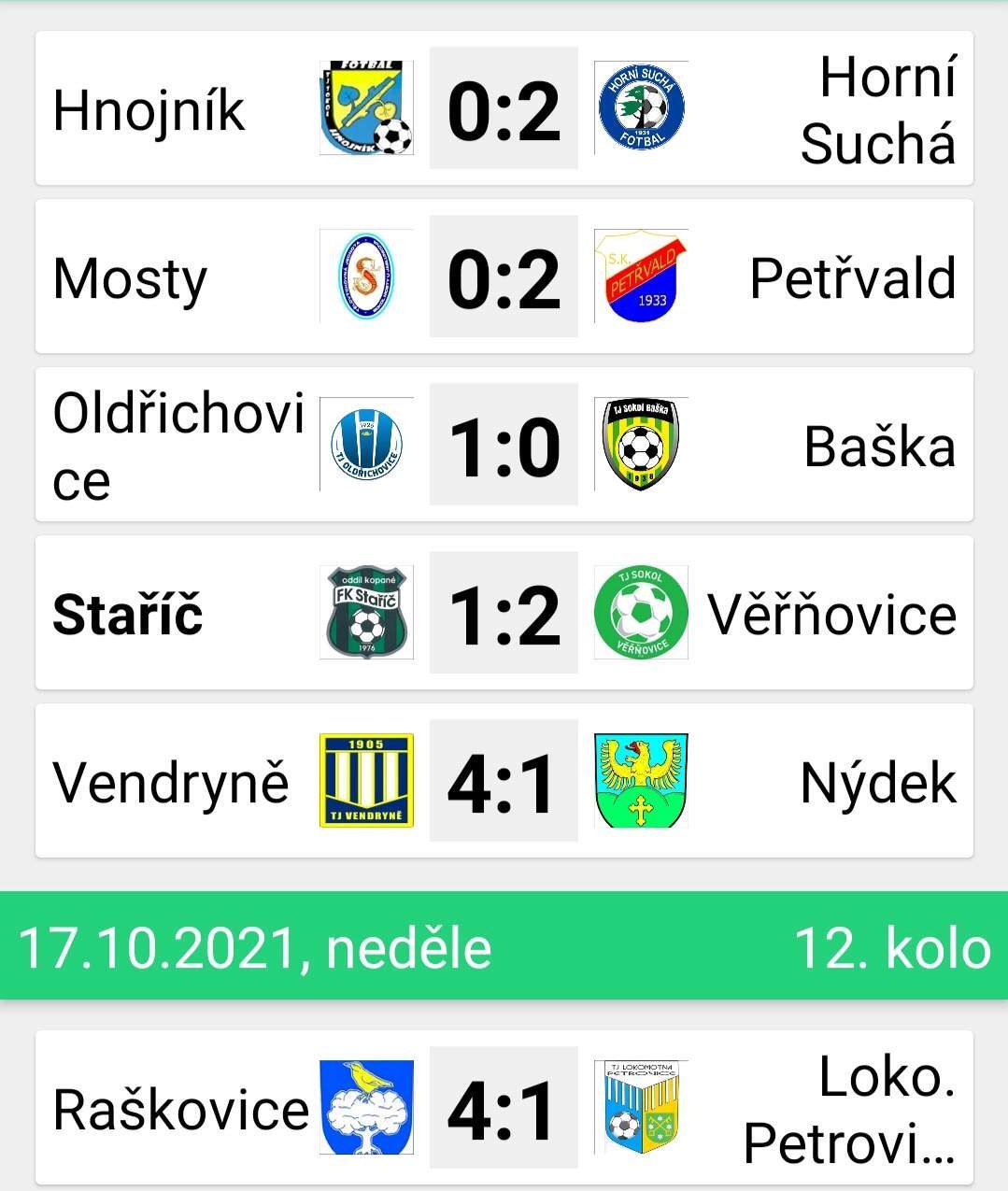The width and height of the screenshot is (1008, 1191).
Task: Open the Hnojník vs Horní Suchá match
Action: pyautogui.click(x=504, y=109)
